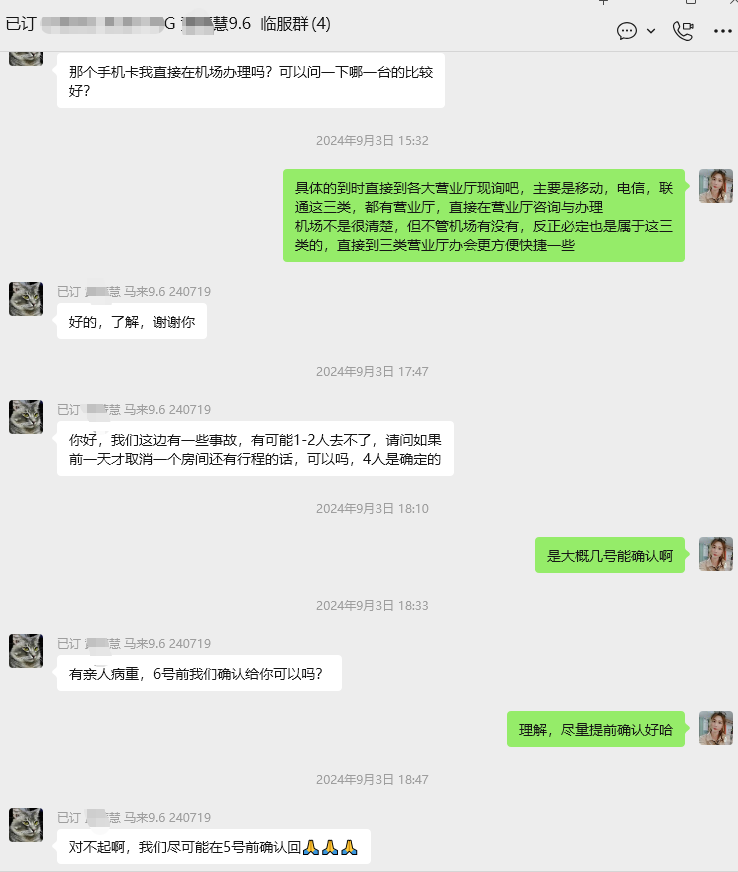Viewport: 738px width, 872px height.
Task: Open woman's avatar beside "理解，尽量提前确认好哈"
Action: point(716,728)
